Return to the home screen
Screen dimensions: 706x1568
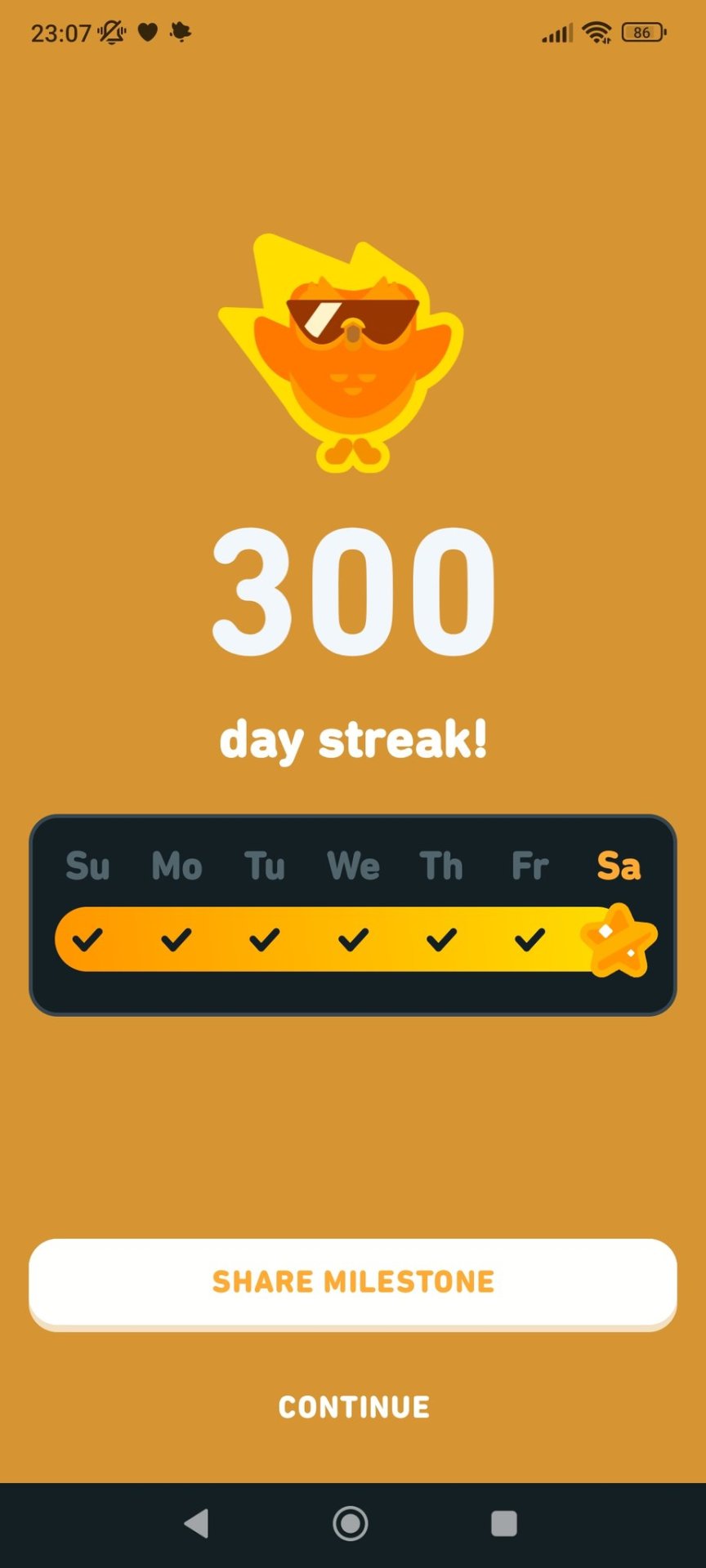pos(351,1523)
